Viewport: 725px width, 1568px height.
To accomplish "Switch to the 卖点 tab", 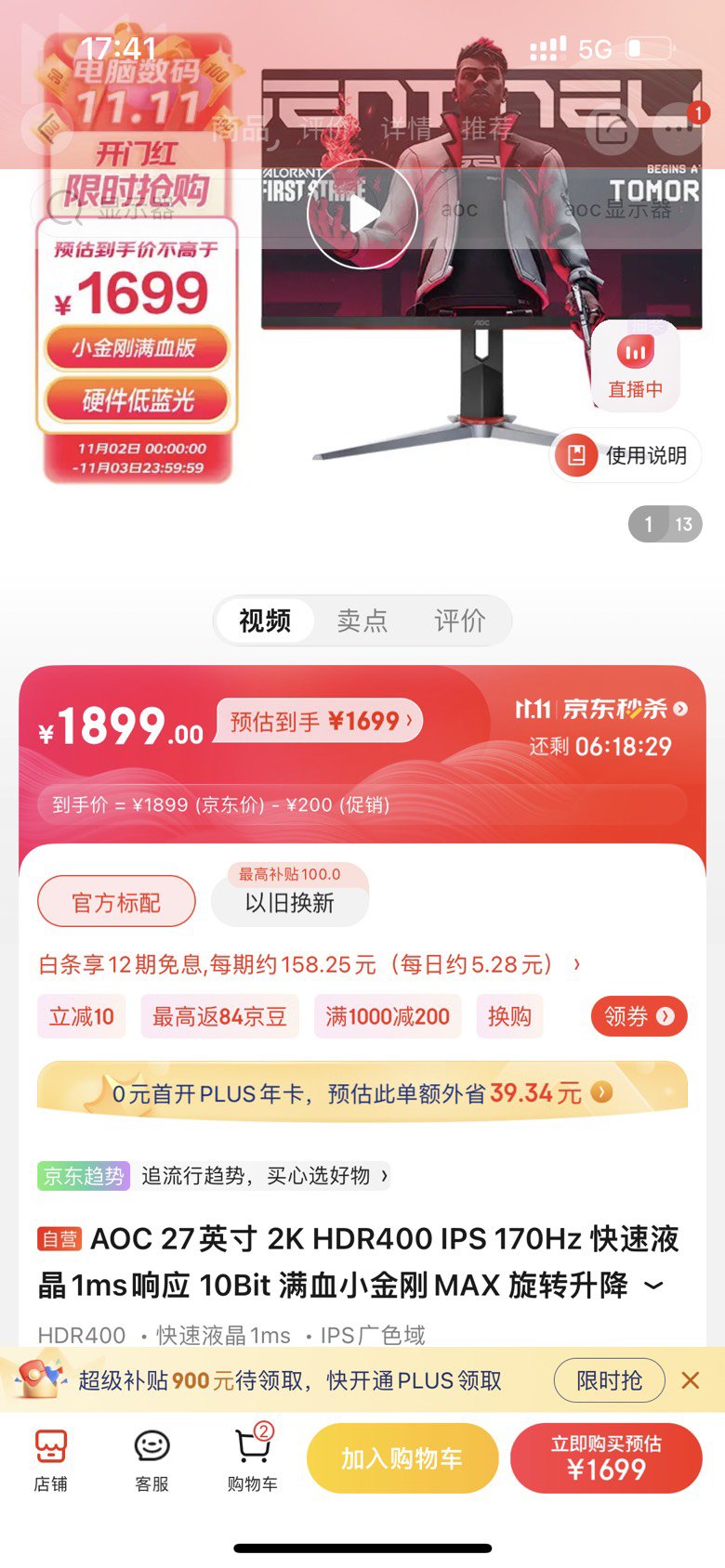I will click(362, 621).
